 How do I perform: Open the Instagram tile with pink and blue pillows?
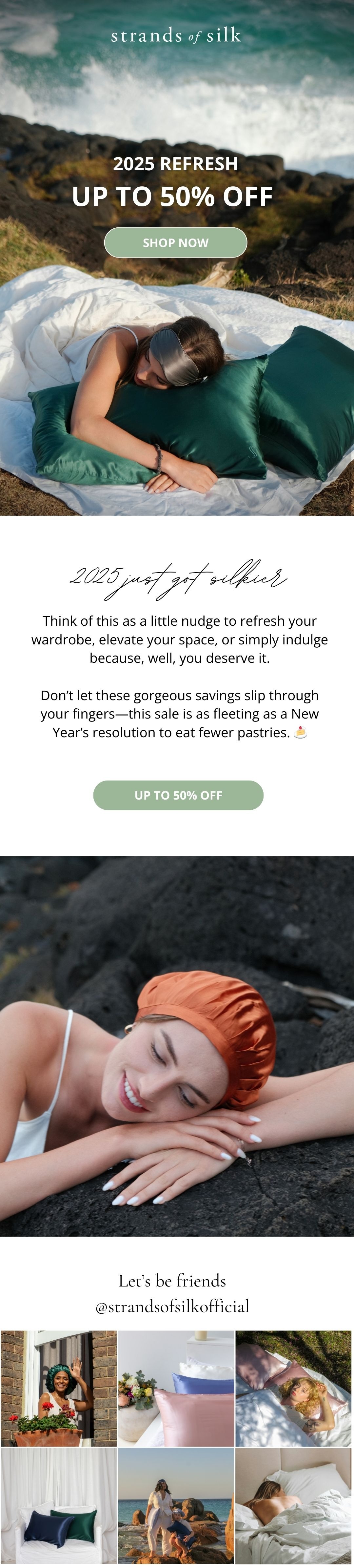coord(176,1388)
